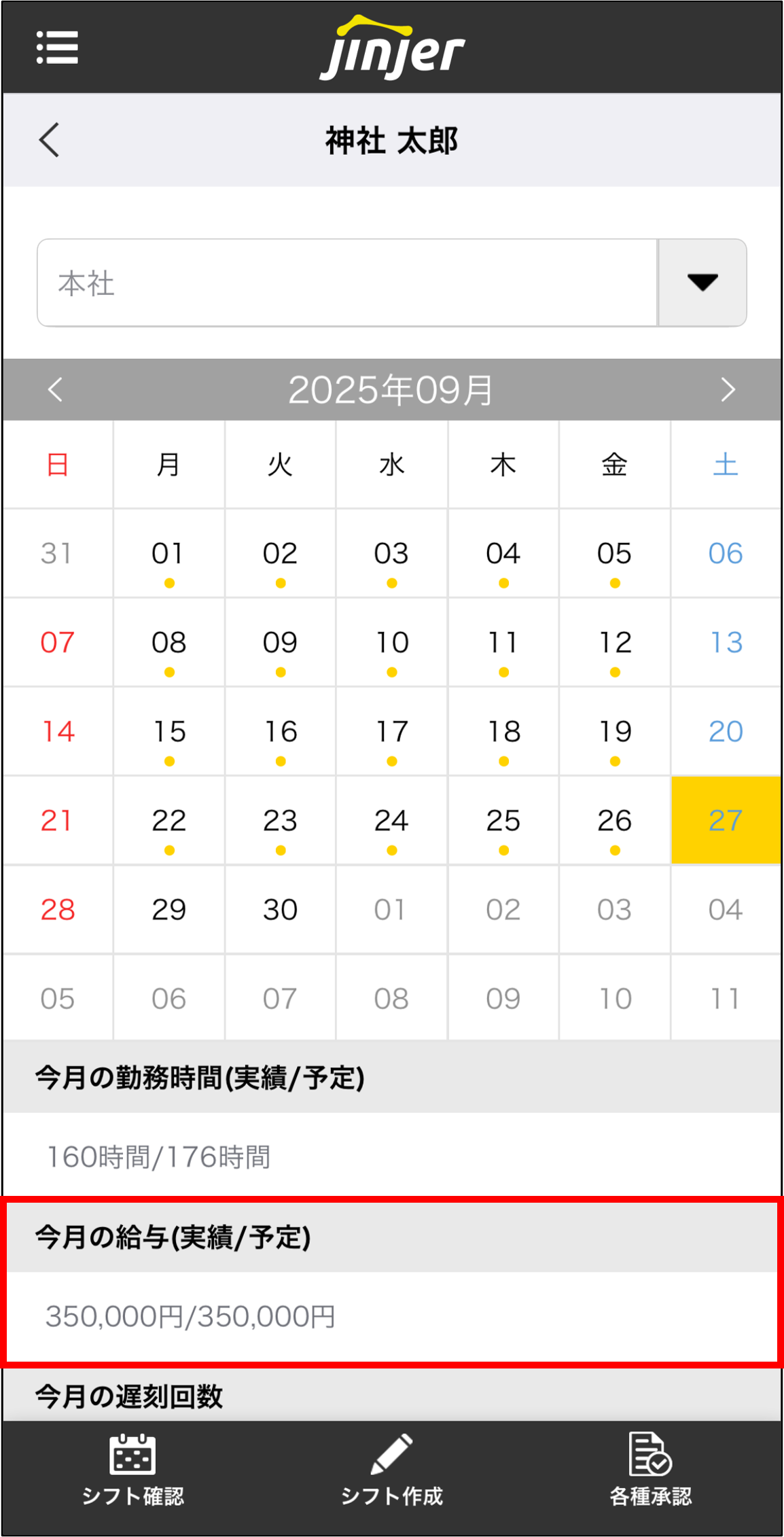This screenshot has height=1537, width=784.
Task: Advance to October with right chevron
Action: 728,389
